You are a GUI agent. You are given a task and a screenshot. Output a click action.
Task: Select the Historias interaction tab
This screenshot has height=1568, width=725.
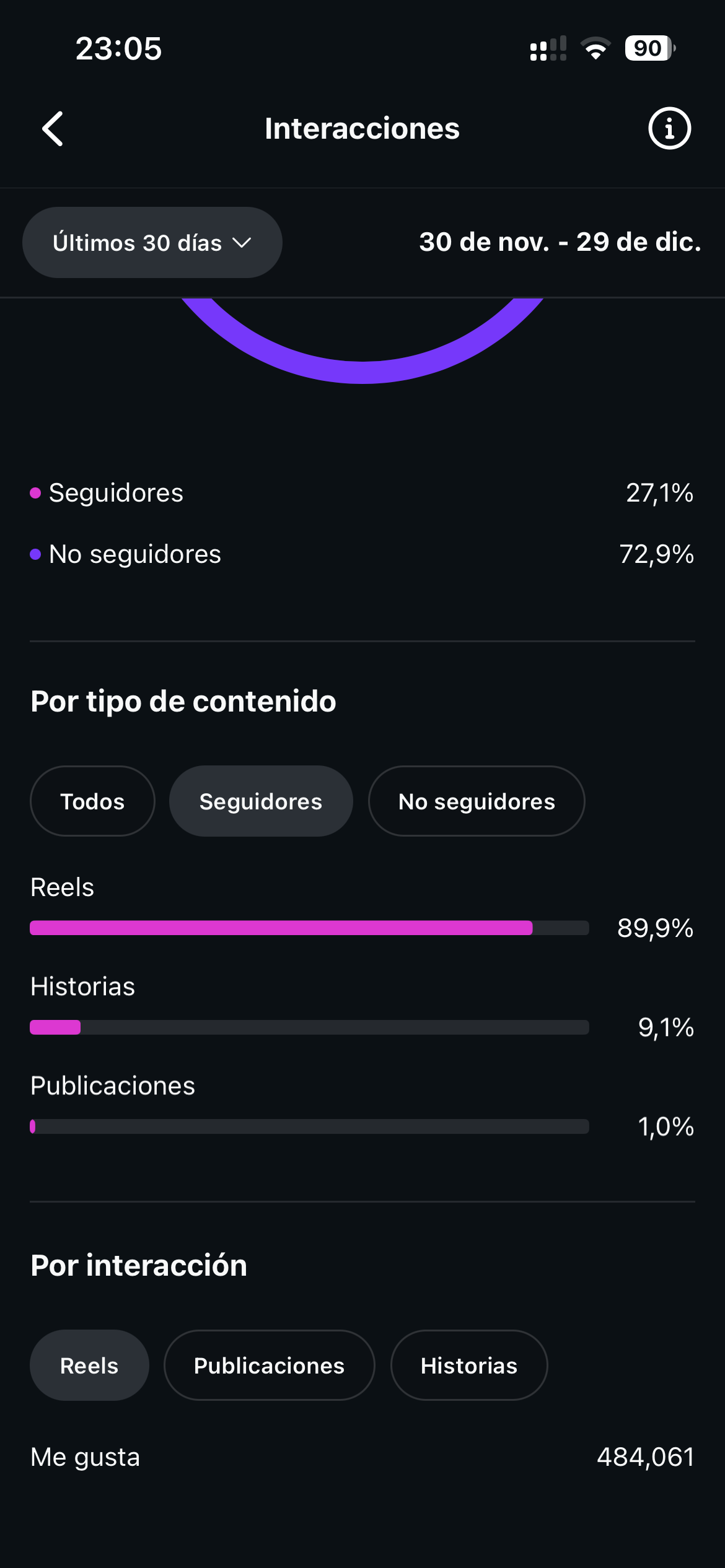pos(469,1365)
